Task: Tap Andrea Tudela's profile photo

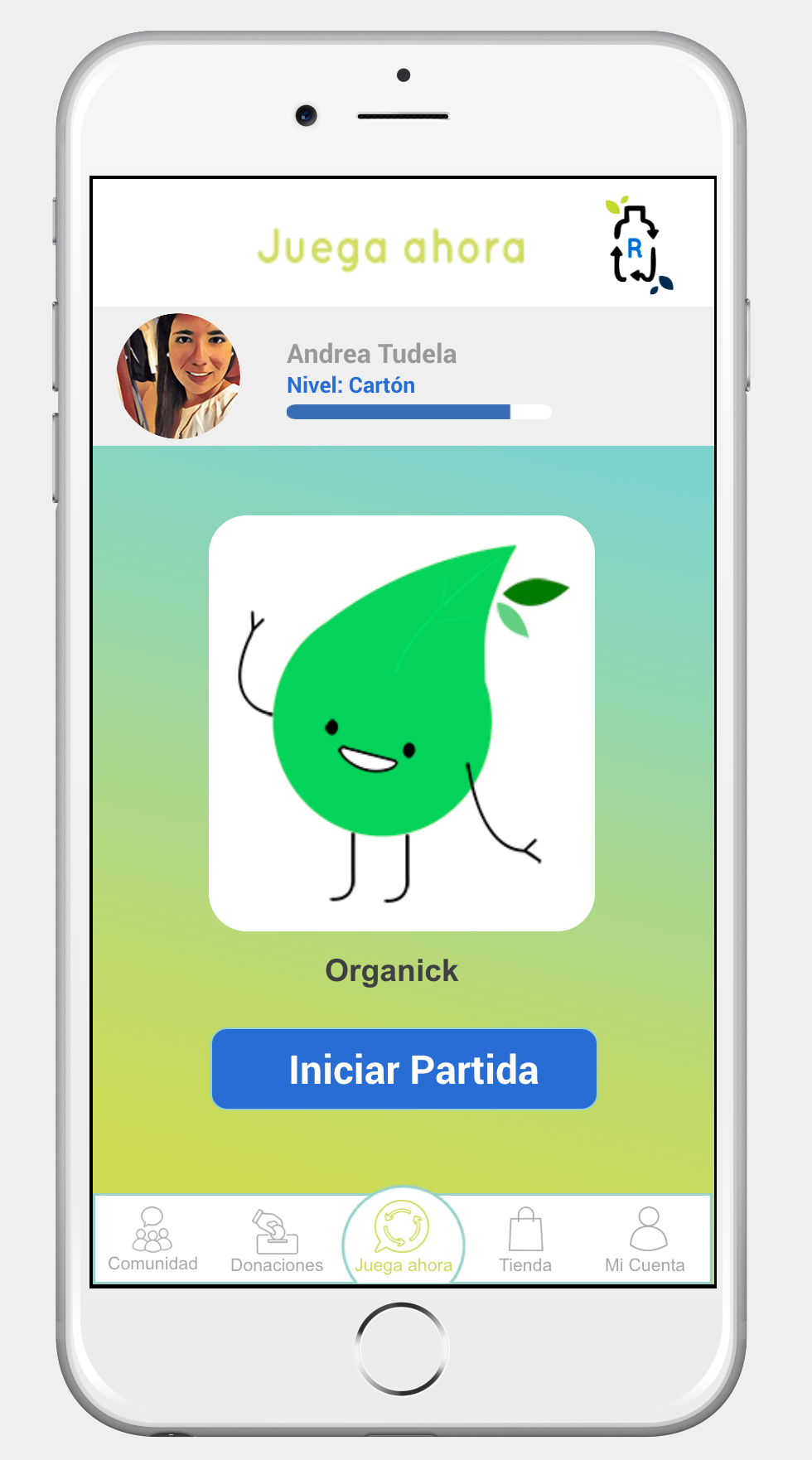Action: click(x=179, y=376)
